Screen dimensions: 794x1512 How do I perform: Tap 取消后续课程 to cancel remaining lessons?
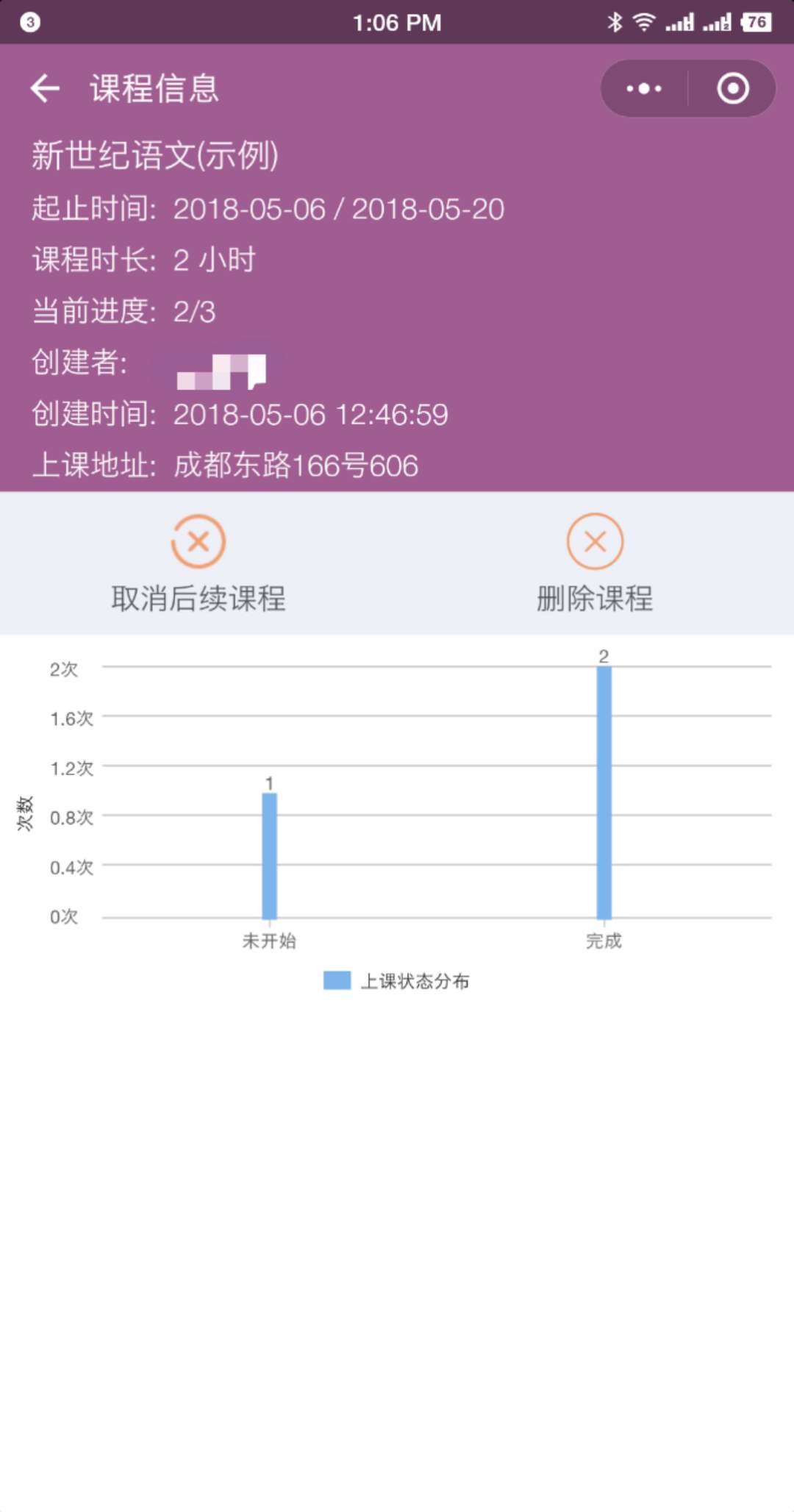[x=198, y=564]
